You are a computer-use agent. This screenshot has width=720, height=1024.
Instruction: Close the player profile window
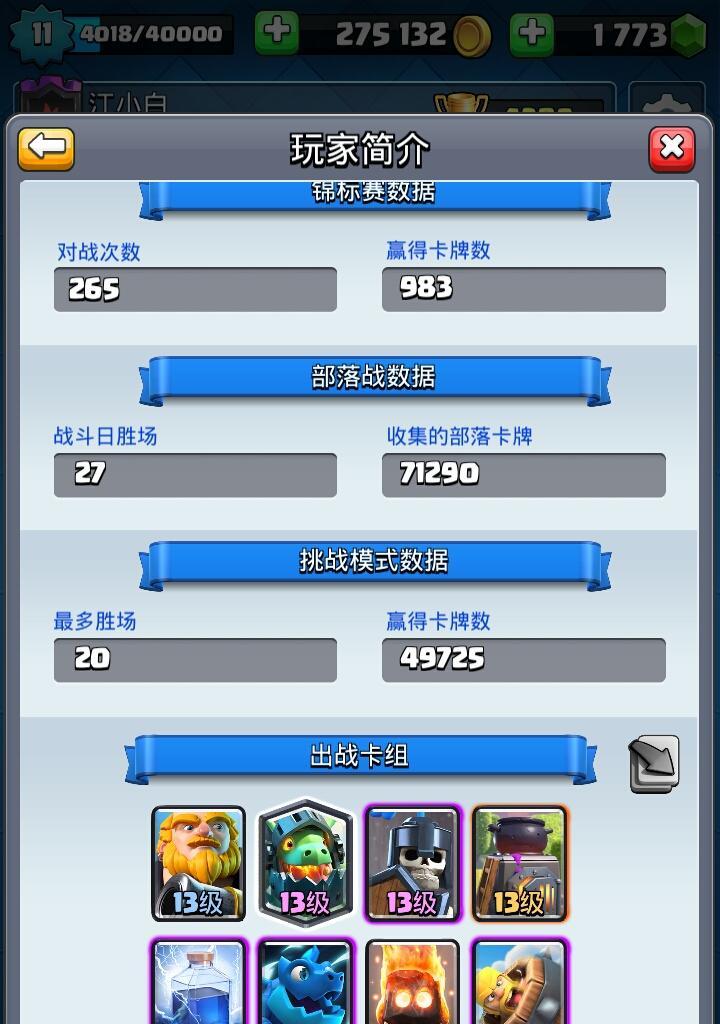pyautogui.click(x=672, y=149)
